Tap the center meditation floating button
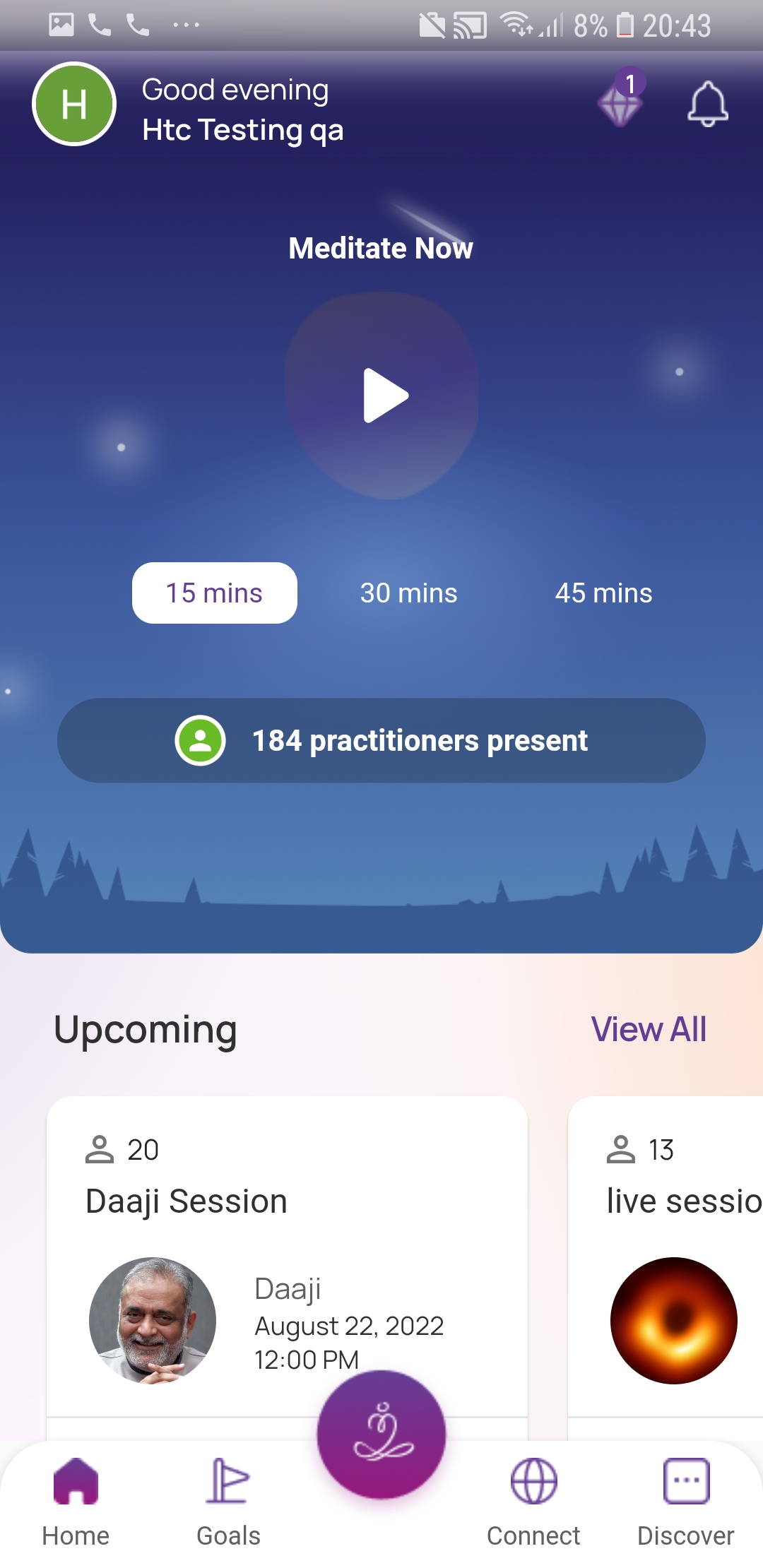Viewport: 763px width, 1568px height. coord(381,1435)
